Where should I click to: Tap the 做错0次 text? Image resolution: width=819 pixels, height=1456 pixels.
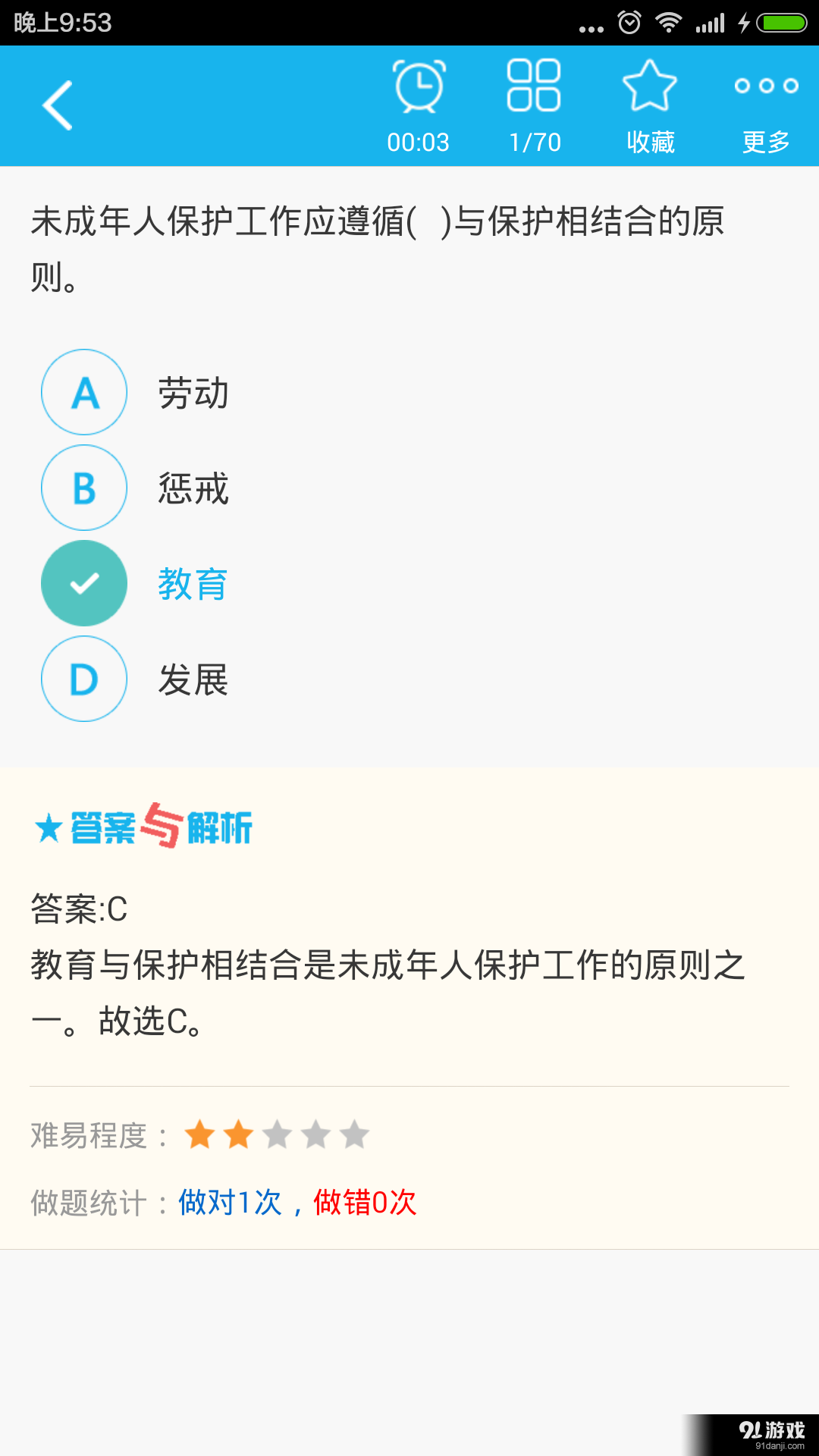(364, 1202)
